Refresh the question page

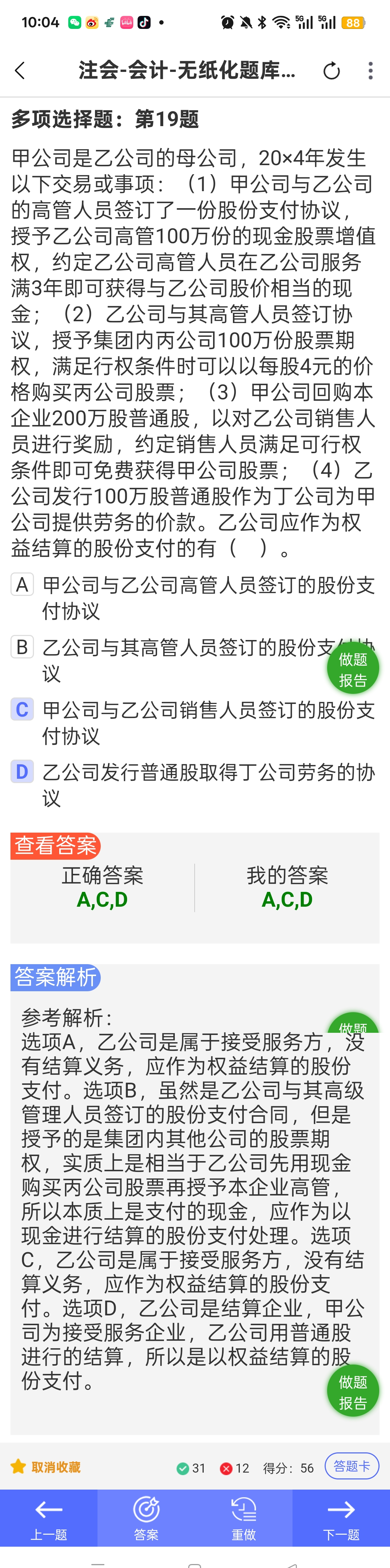pos(331,71)
